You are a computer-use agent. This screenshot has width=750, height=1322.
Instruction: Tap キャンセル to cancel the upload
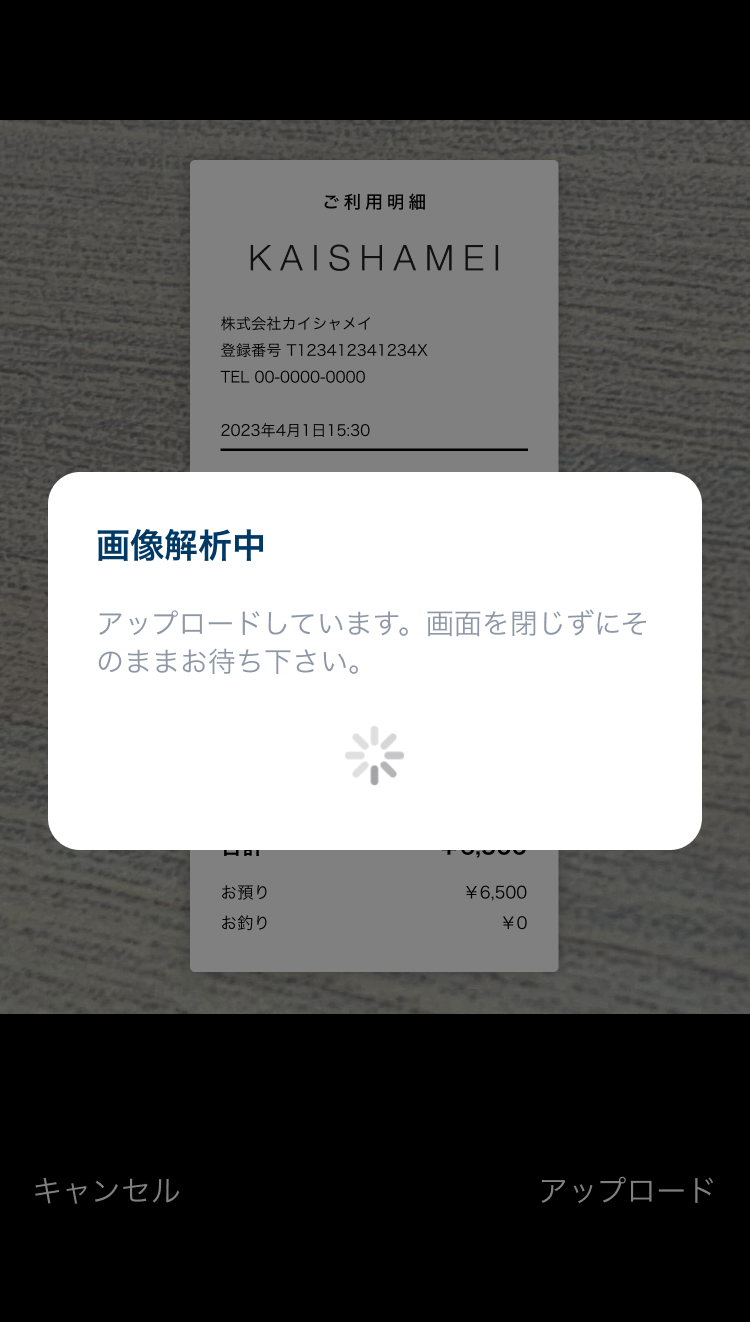(x=107, y=1190)
